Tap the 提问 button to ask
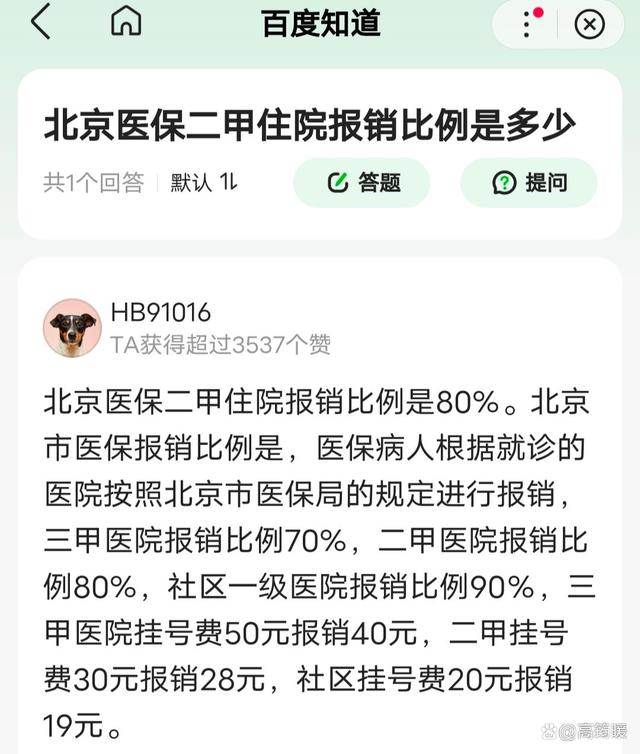 click(x=528, y=182)
